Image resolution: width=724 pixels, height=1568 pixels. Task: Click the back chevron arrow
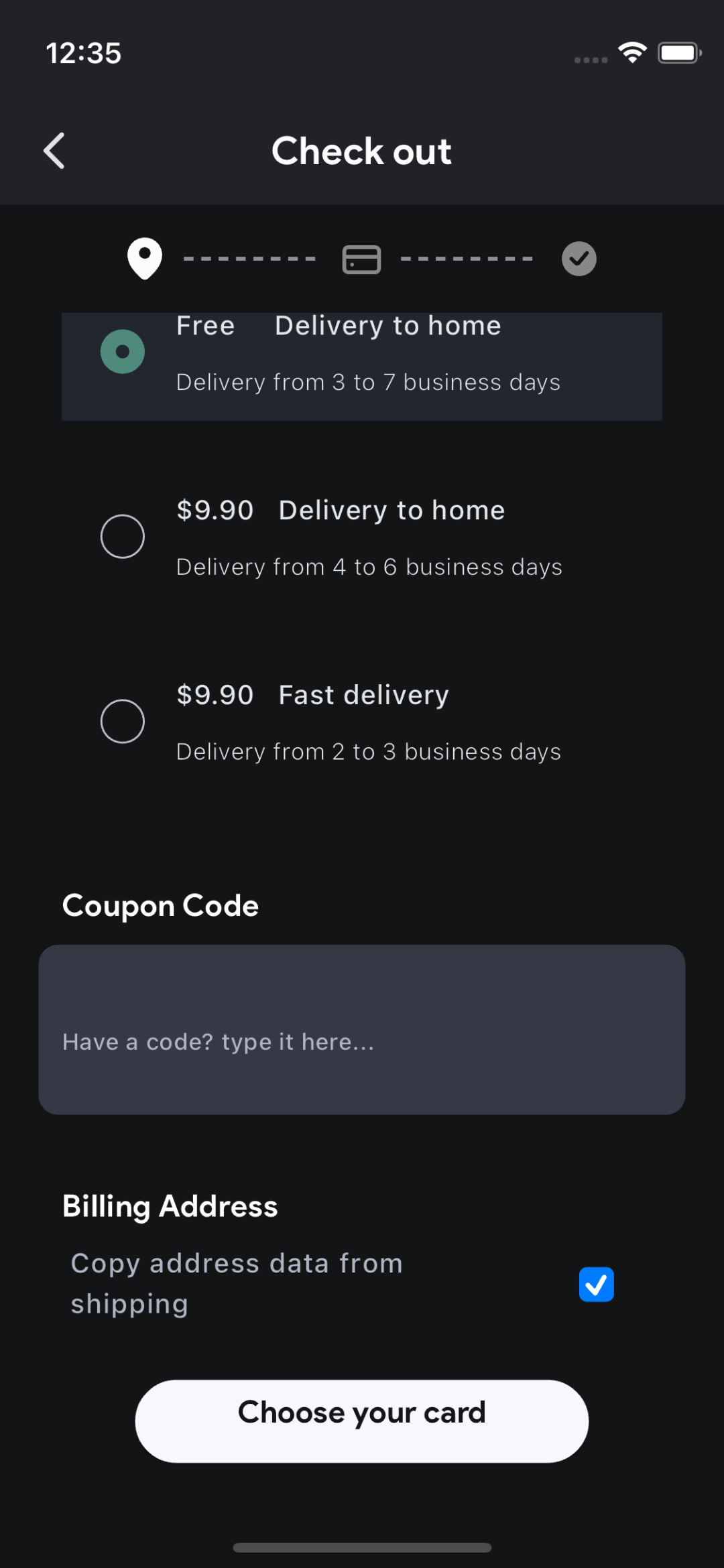(54, 150)
